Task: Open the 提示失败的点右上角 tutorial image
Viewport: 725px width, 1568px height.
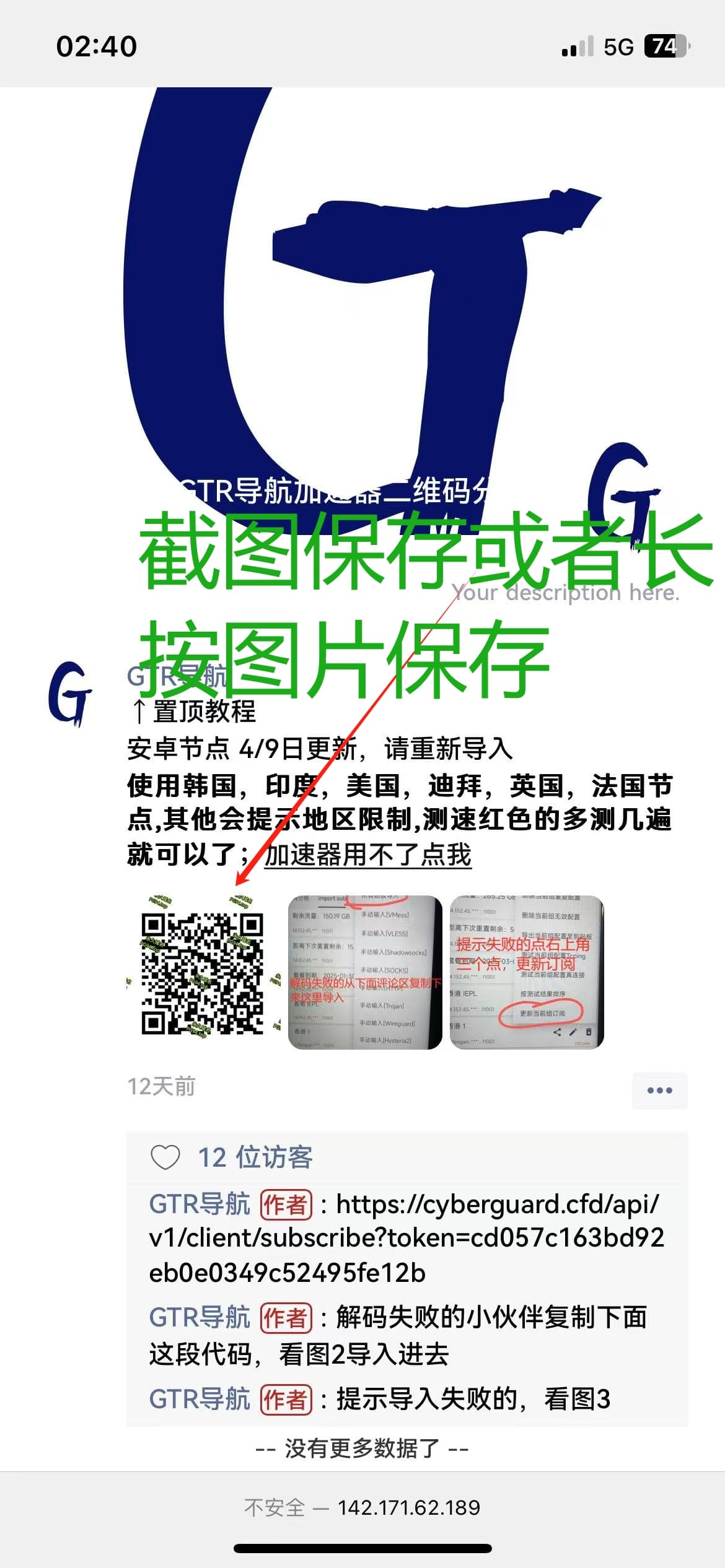Action: pos(527,972)
